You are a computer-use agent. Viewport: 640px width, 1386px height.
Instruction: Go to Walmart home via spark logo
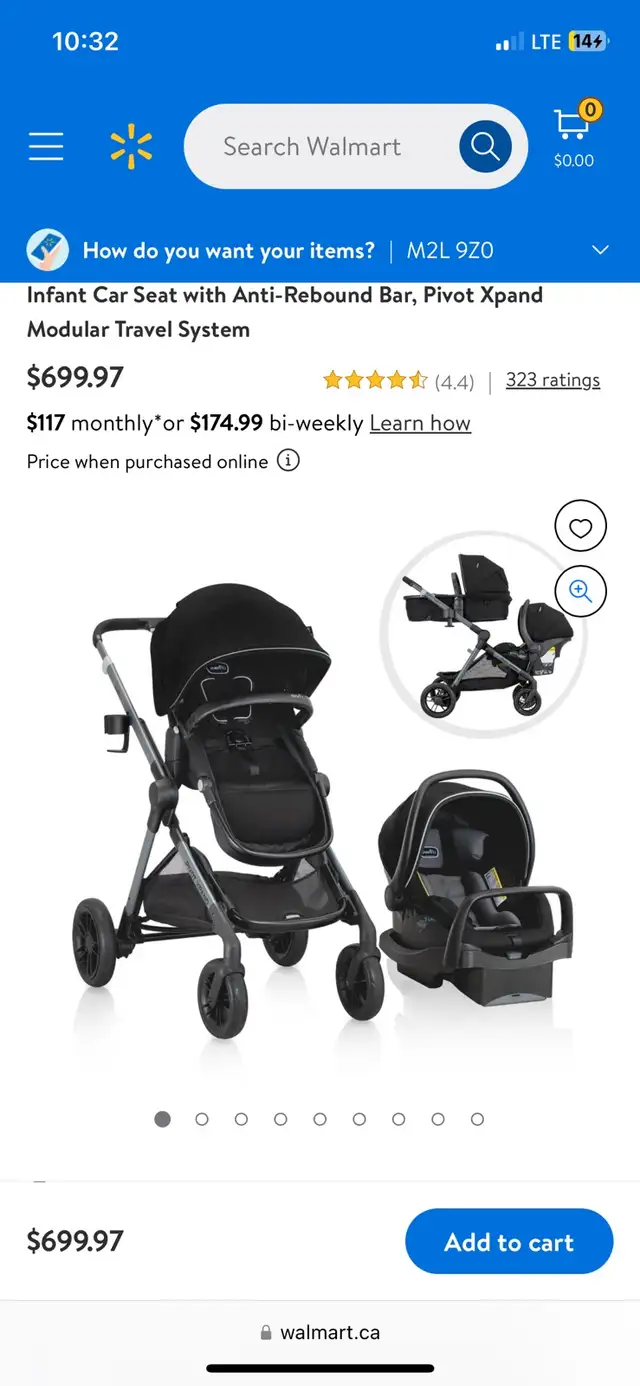[x=131, y=147]
